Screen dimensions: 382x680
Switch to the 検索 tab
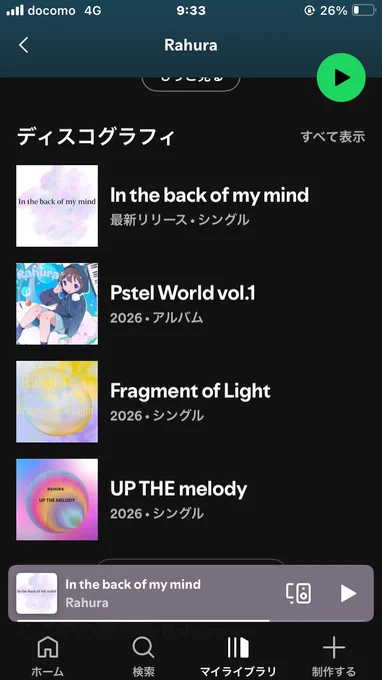[143, 657]
